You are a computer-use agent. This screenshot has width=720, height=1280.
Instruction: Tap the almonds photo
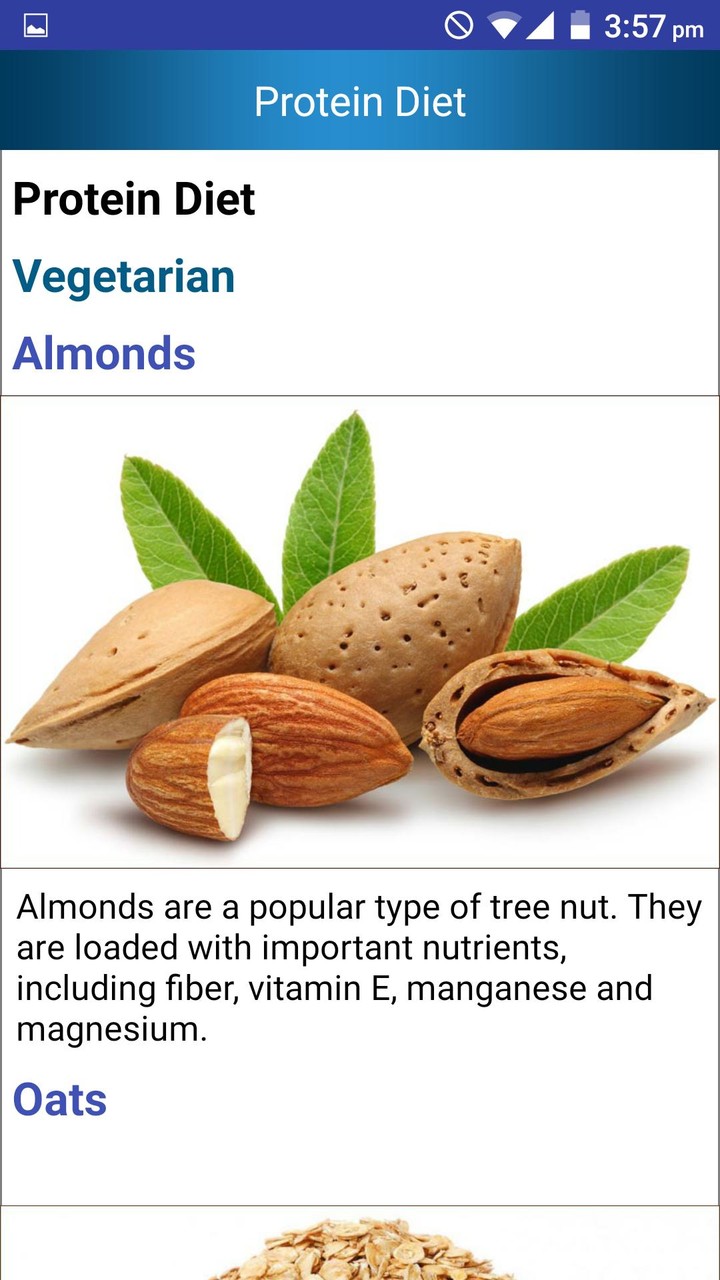[360, 630]
